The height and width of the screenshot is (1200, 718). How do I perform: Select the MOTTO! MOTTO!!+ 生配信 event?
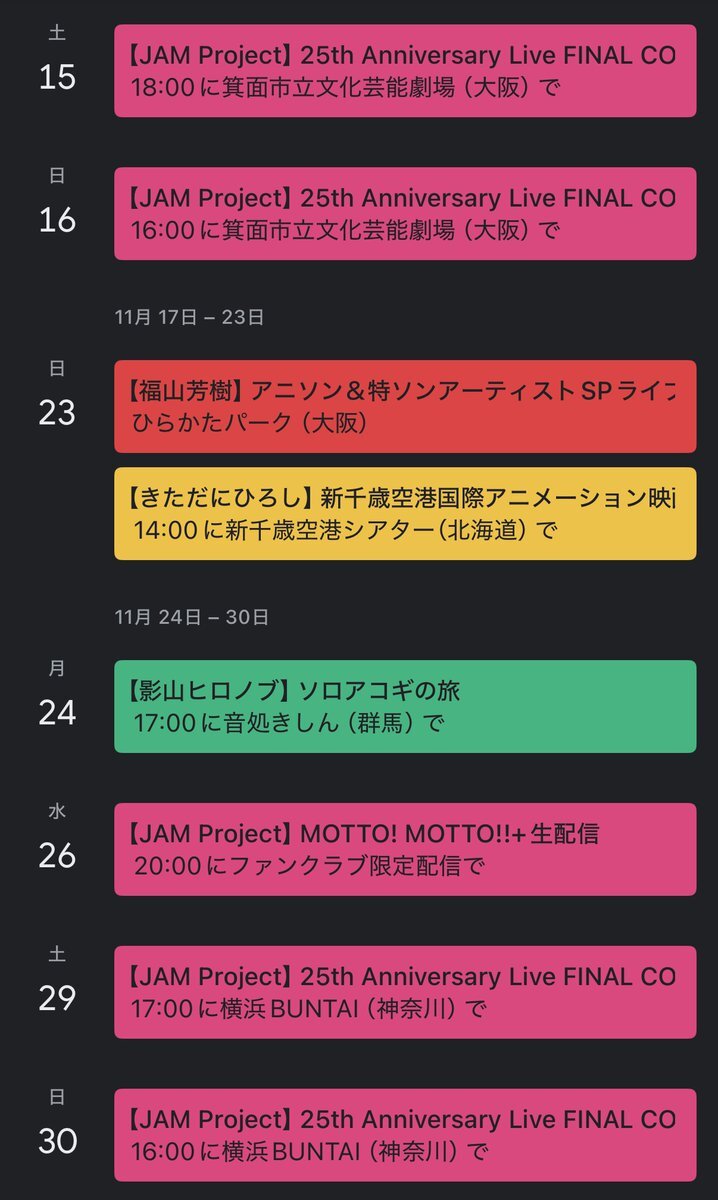point(405,849)
